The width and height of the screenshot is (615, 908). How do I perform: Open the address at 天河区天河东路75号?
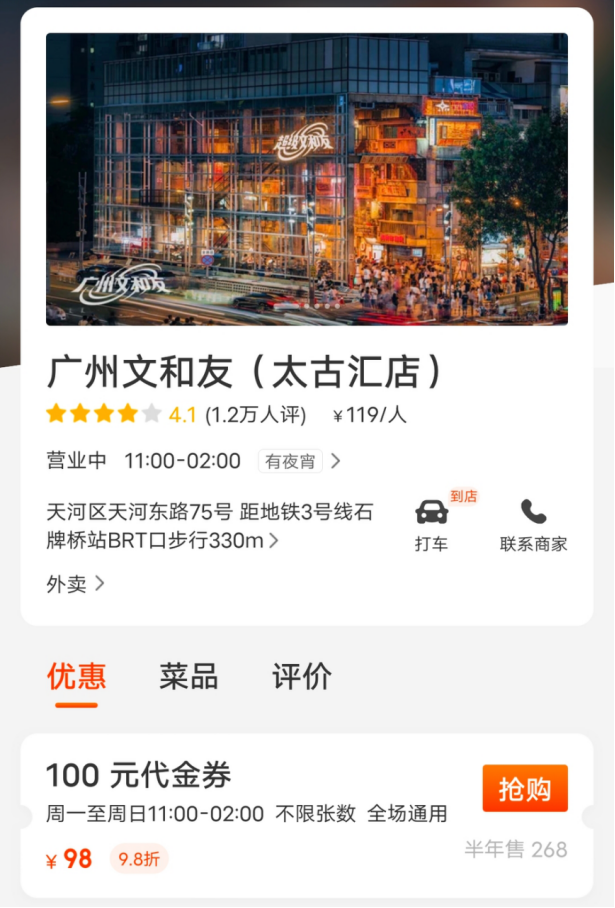209,527
